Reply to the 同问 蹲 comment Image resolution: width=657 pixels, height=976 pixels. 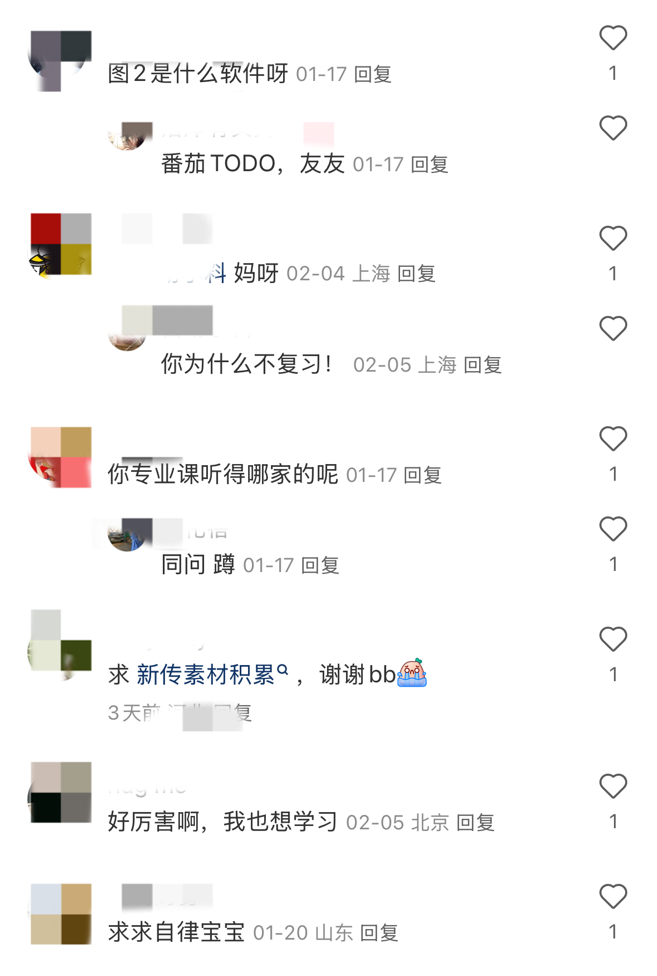click(321, 566)
